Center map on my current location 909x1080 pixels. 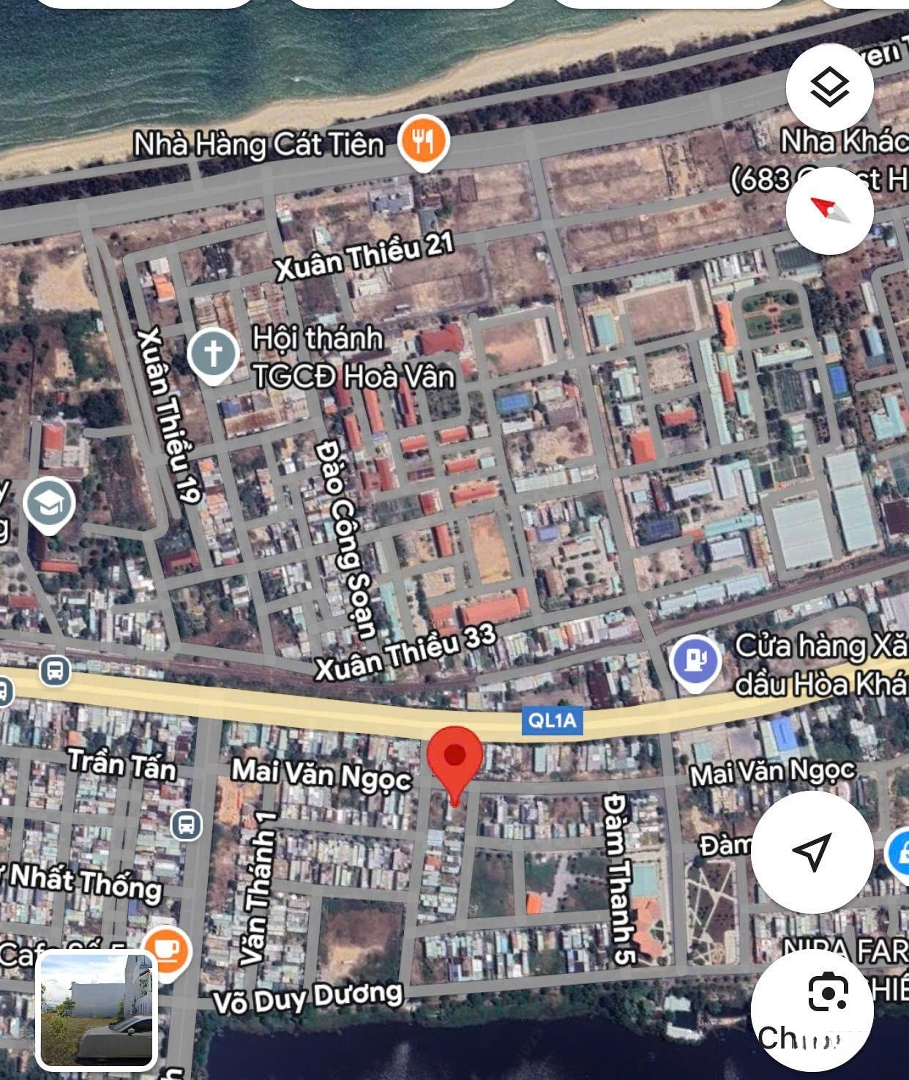tap(811, 852)
